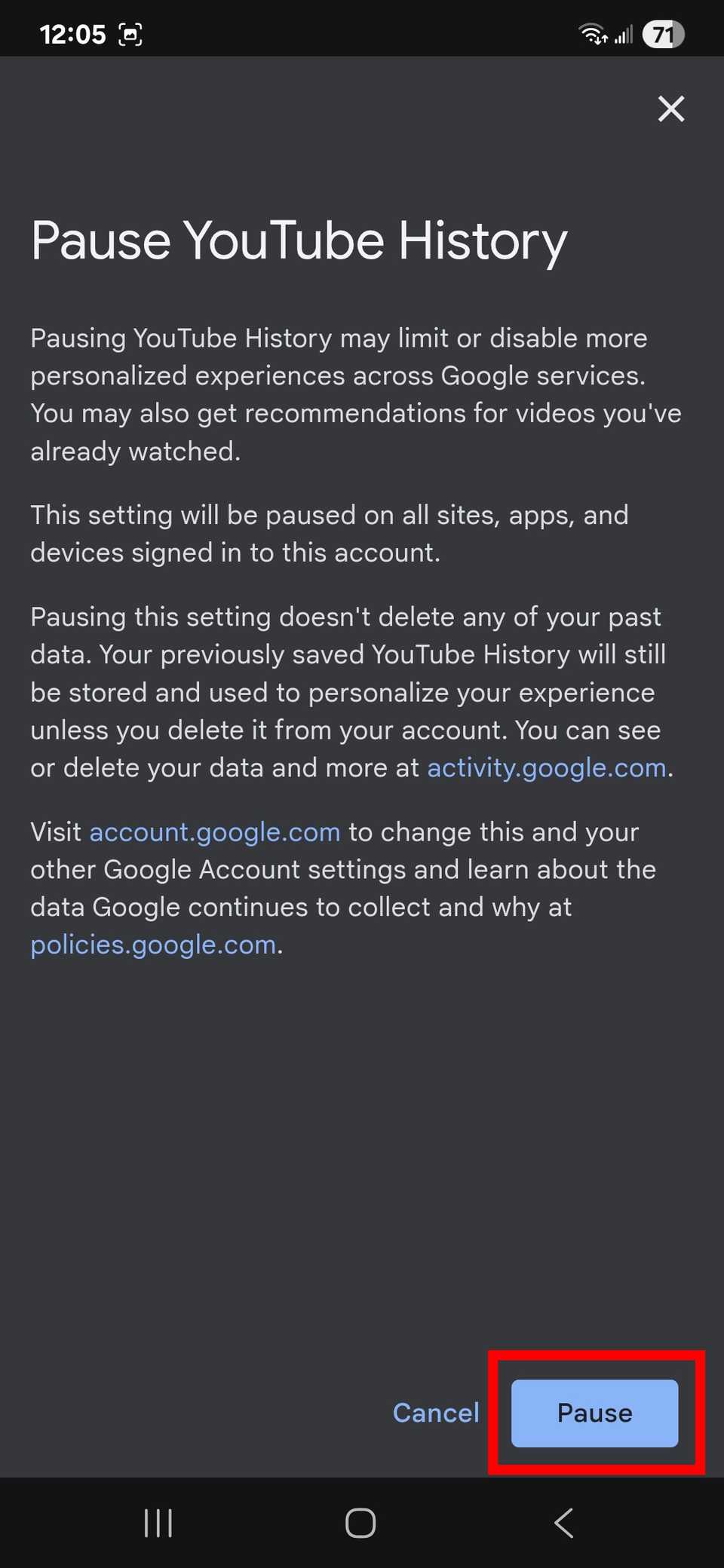Tap the paragraph about all sites and devices
The image size is (724, 1568).
coord(330,533)
